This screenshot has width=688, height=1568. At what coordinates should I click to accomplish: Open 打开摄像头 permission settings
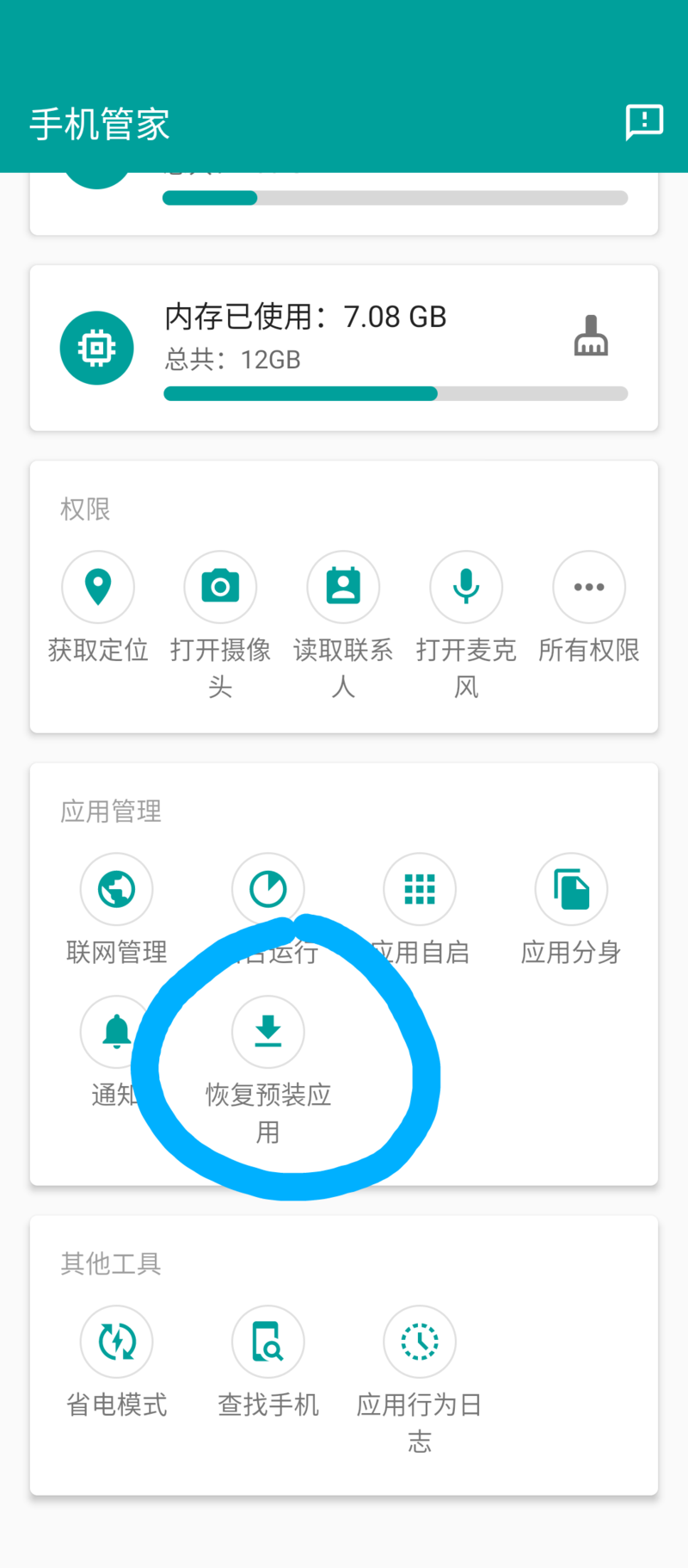pos(220,587)
